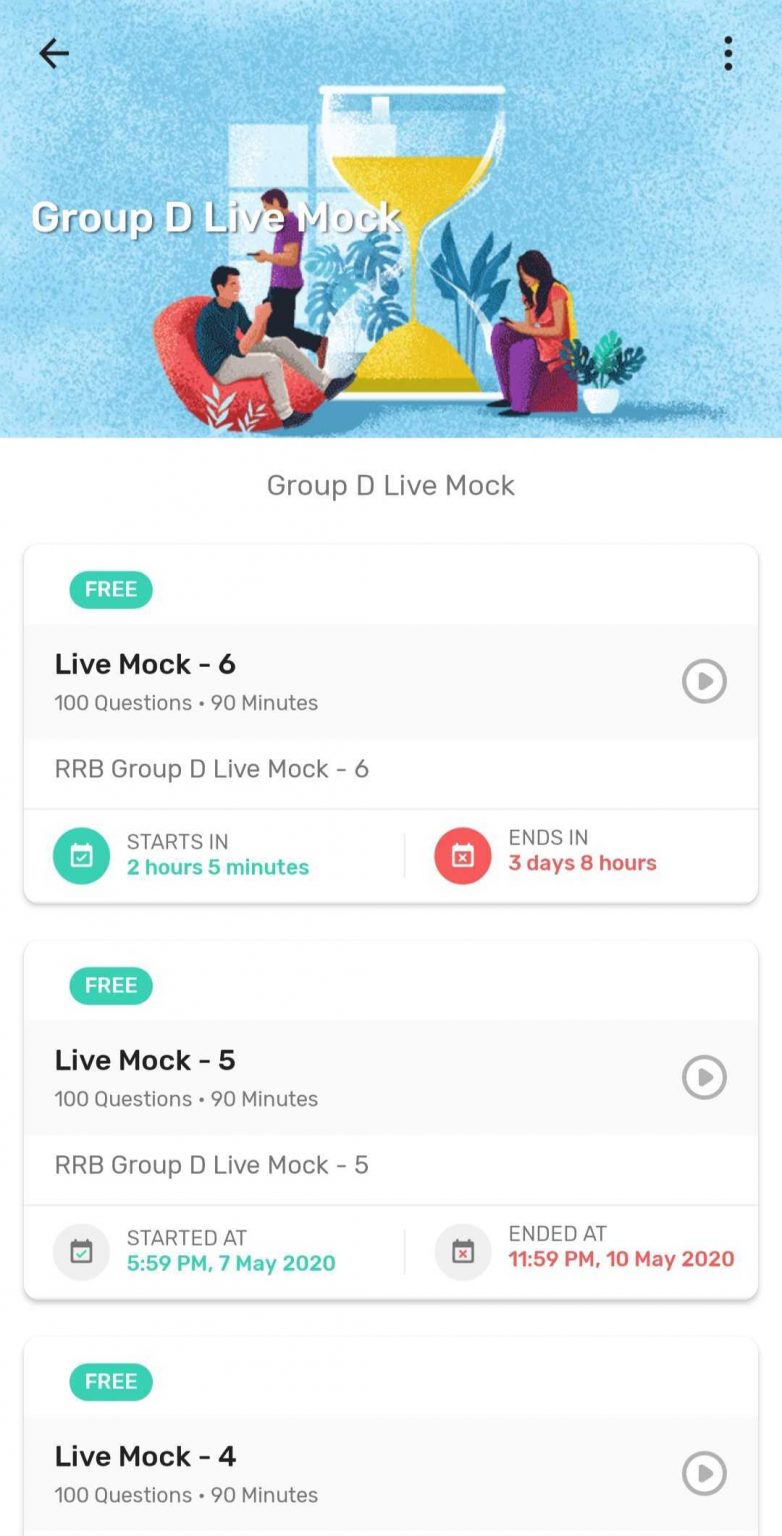The height and width of the screenshot is (1536, 782).
Task: Open the three-dot overflow menu
Action: click(728, 54)
